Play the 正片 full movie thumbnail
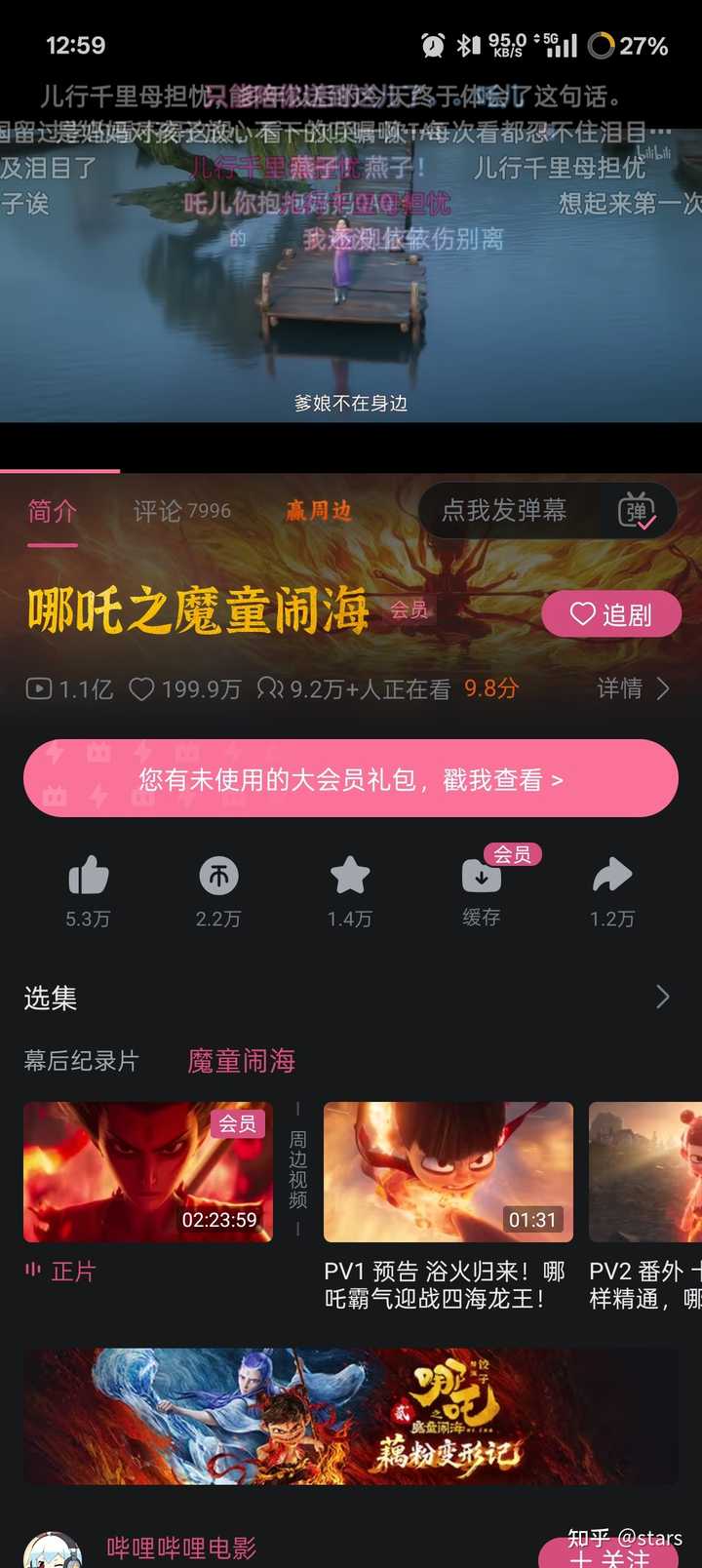The image size is (702, 1568). pos(148,1172)
